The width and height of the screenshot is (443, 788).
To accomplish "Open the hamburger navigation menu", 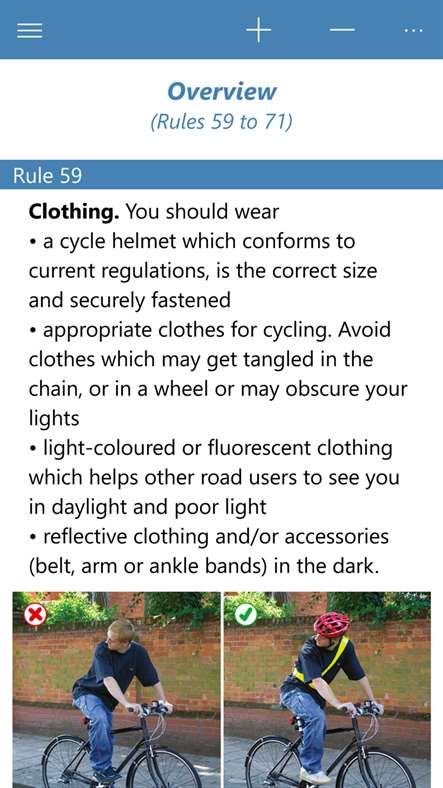I will [x=30, y=30].
